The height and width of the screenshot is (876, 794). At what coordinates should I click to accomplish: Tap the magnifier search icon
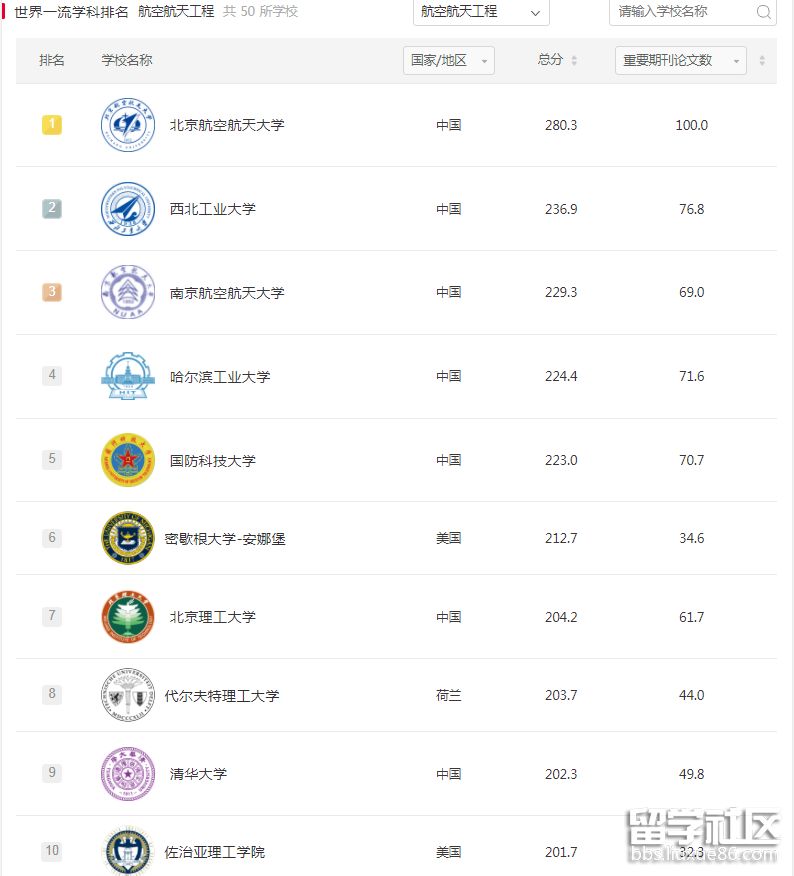pyautogui.click(x=763, y=12)
